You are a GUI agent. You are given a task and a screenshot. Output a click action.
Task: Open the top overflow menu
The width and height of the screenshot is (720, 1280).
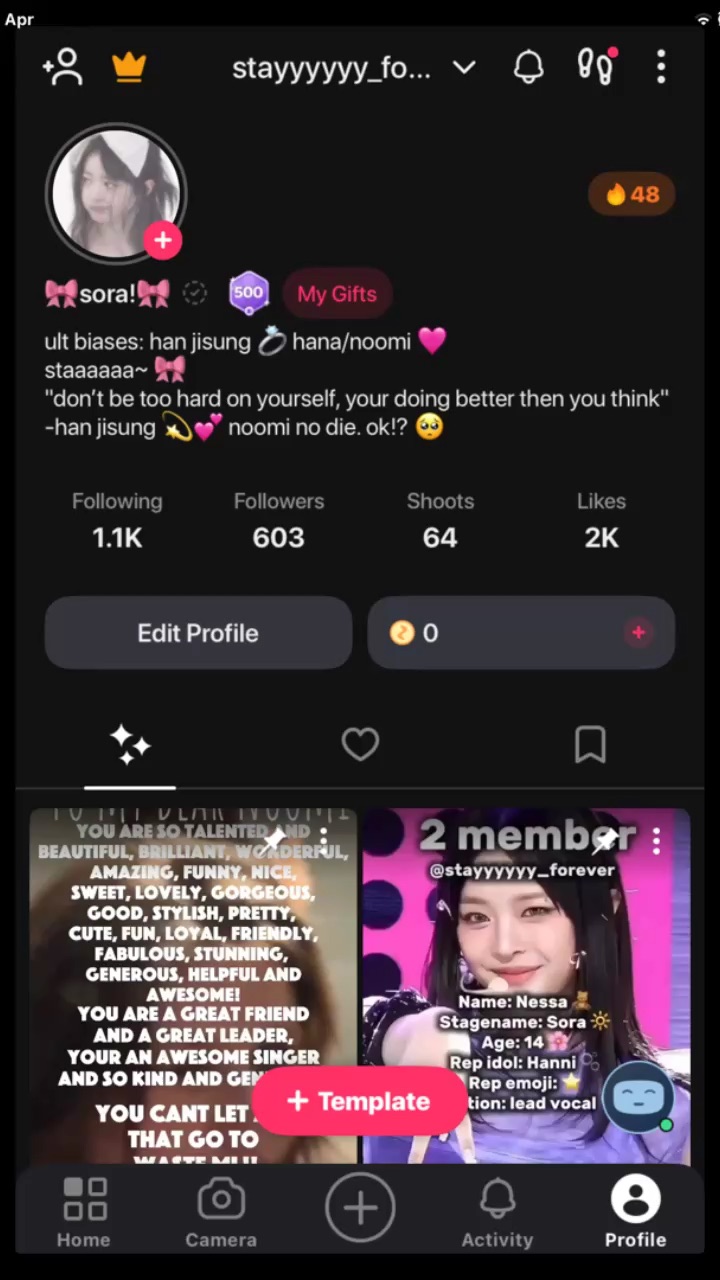(660, 67)
